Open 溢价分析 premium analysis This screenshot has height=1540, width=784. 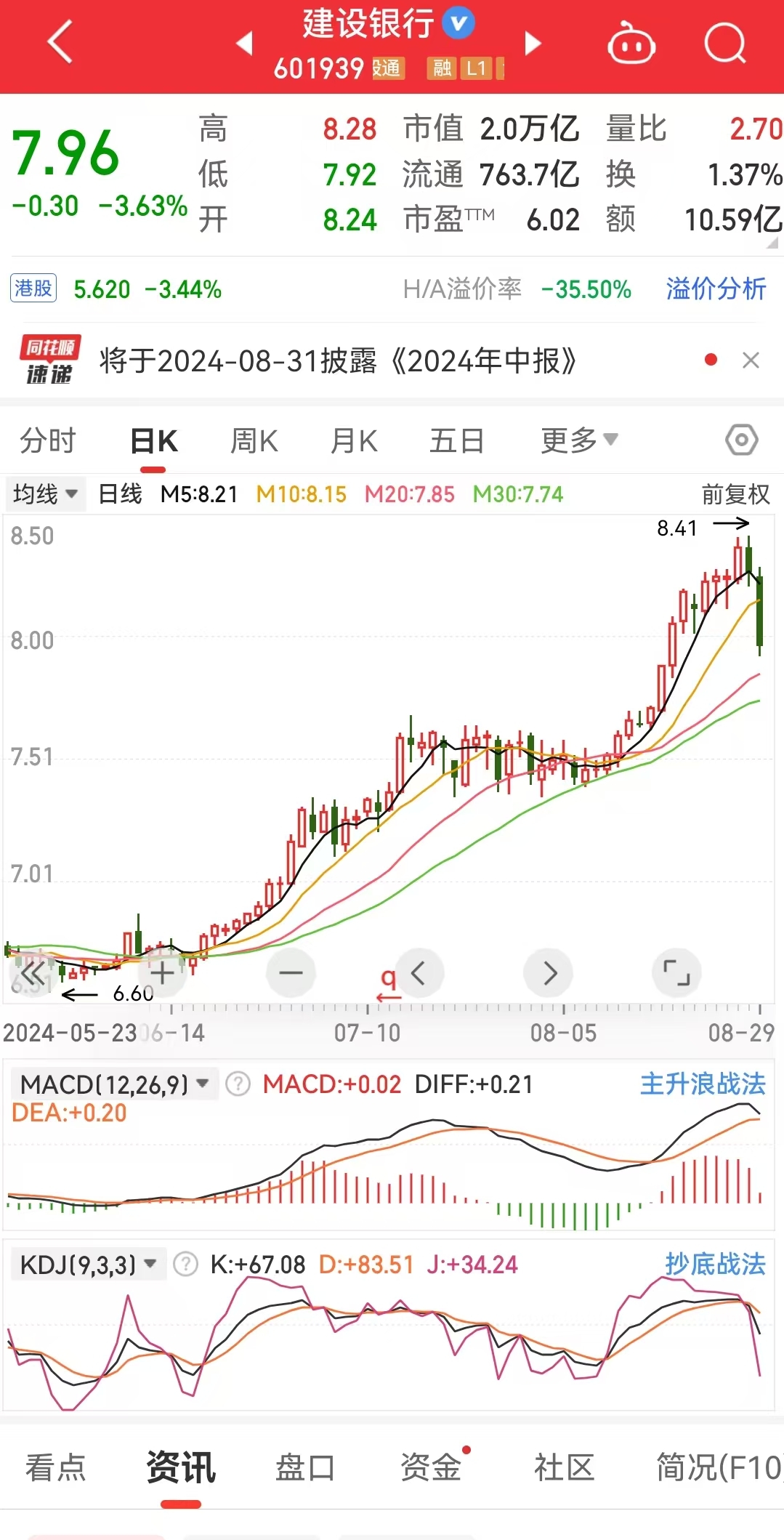pos(715,289)
